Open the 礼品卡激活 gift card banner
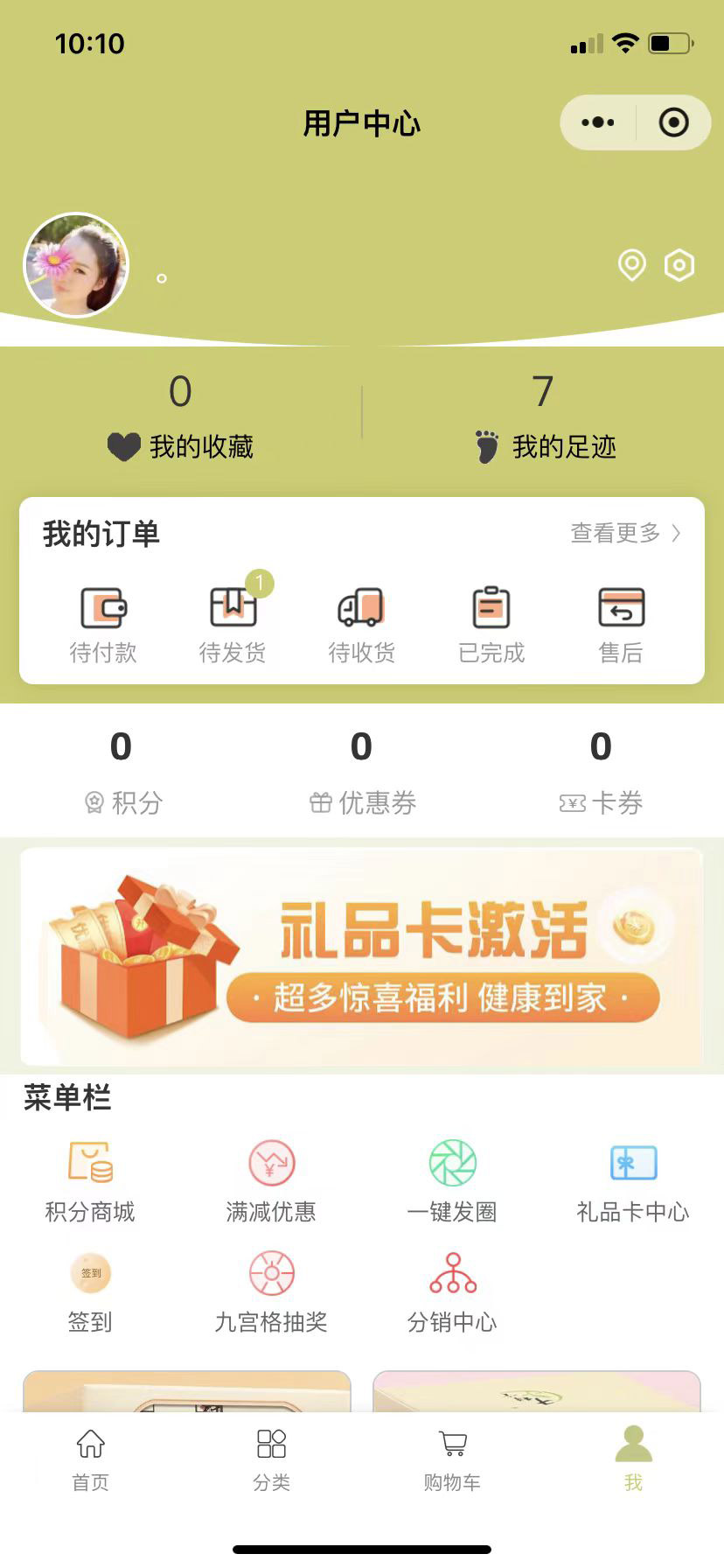 pyautogui.click(x=362, y=956)
